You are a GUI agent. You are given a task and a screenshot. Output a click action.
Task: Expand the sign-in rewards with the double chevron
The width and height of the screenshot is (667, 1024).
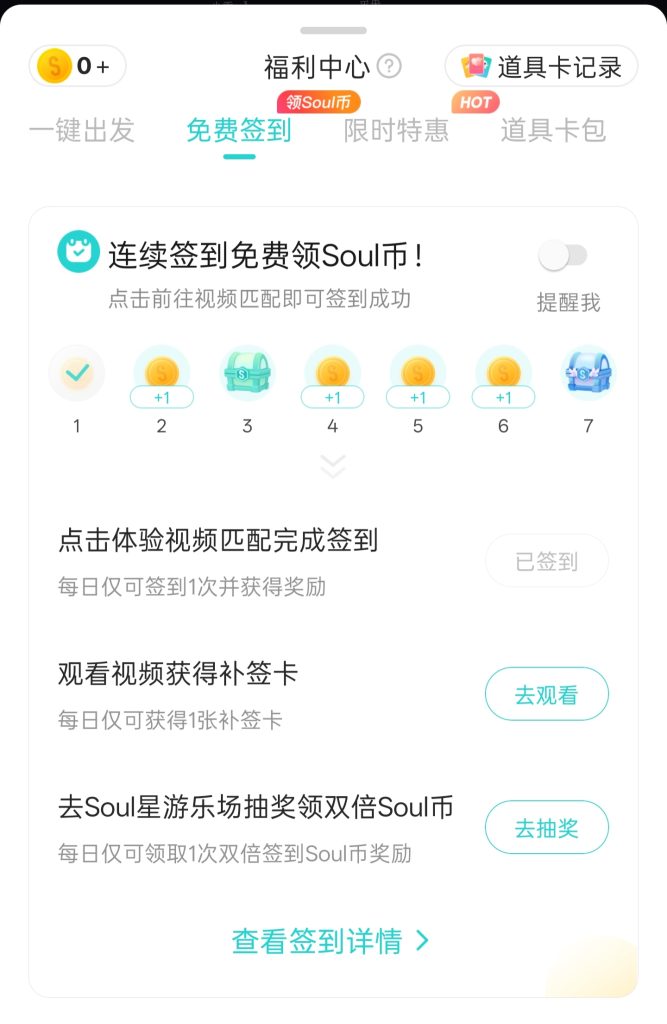coord(333,466)
